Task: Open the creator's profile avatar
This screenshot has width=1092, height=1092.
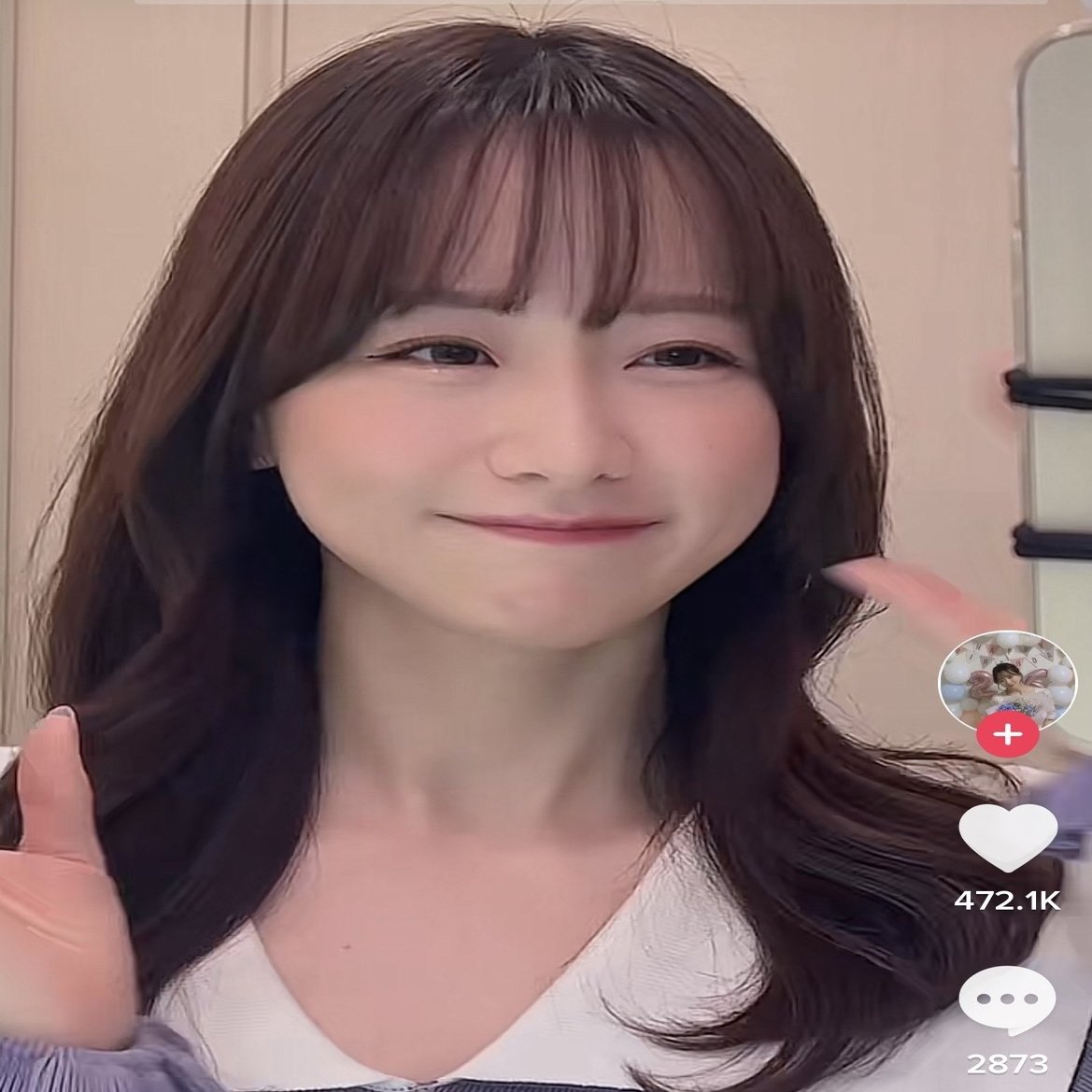Action: (x=1007, y=679)
